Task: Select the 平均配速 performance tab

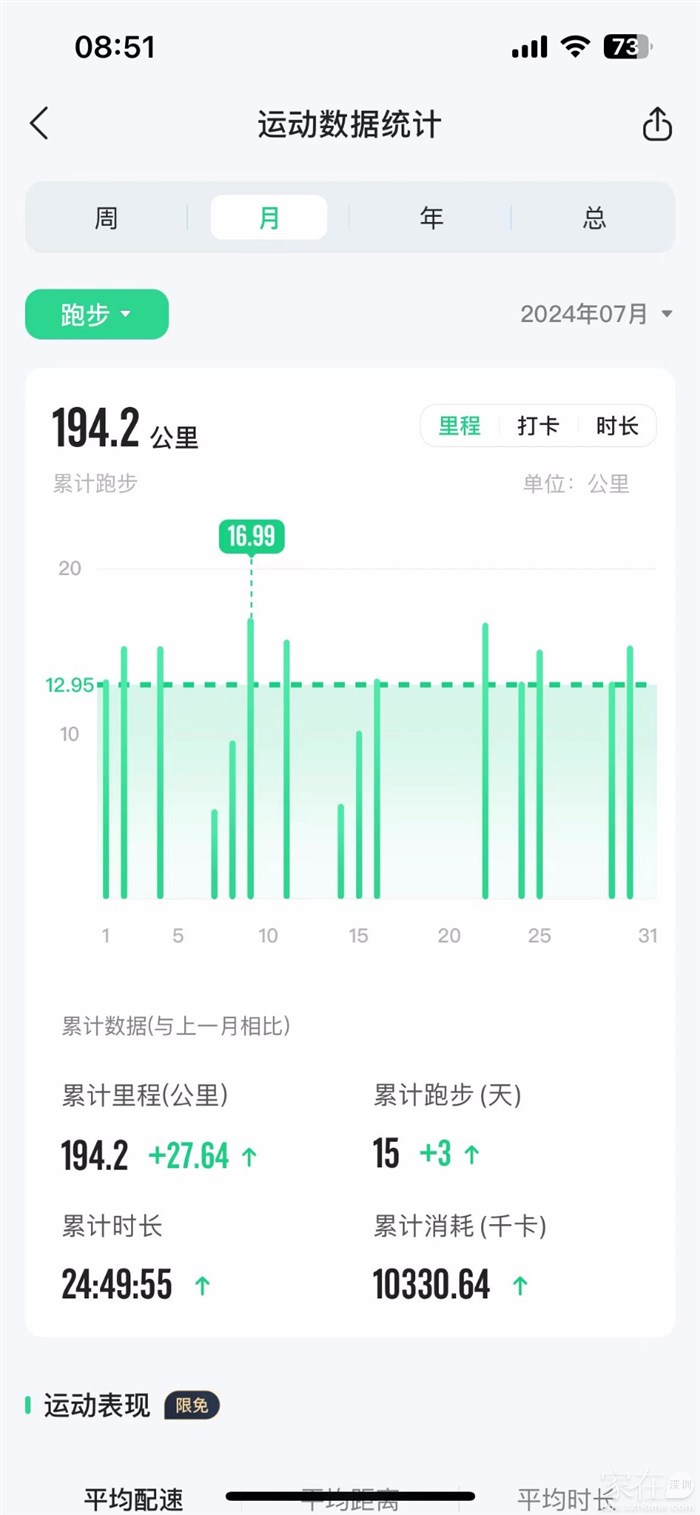Action: point(133,1498)
